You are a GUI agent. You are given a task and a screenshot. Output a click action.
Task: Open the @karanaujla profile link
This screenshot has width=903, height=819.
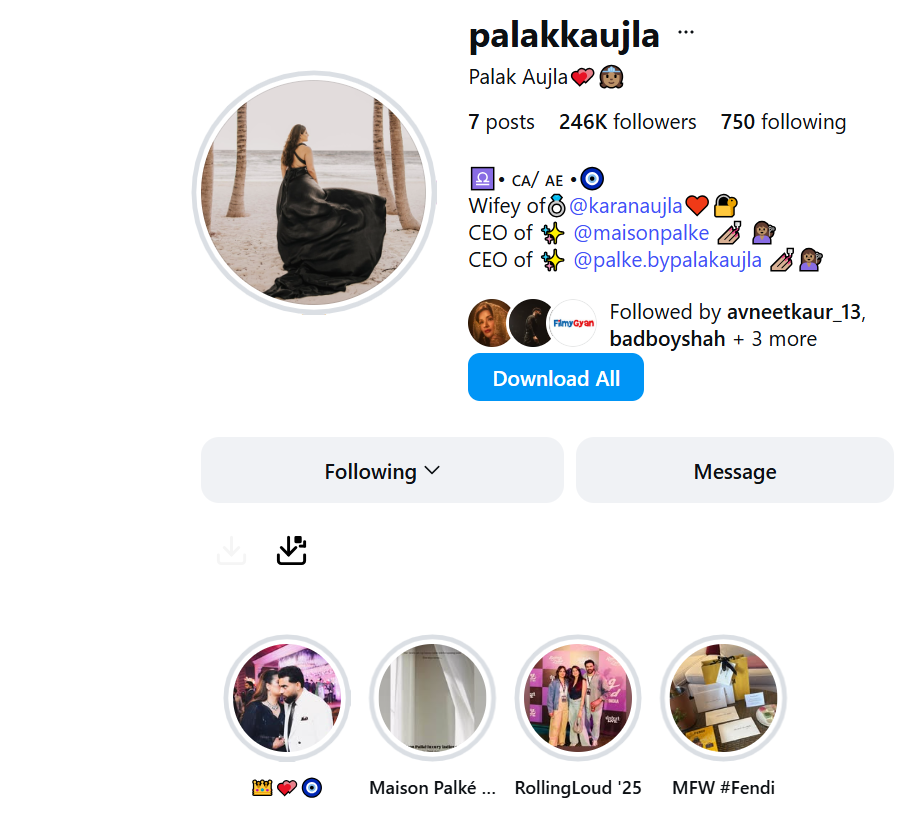pos(625,206)
